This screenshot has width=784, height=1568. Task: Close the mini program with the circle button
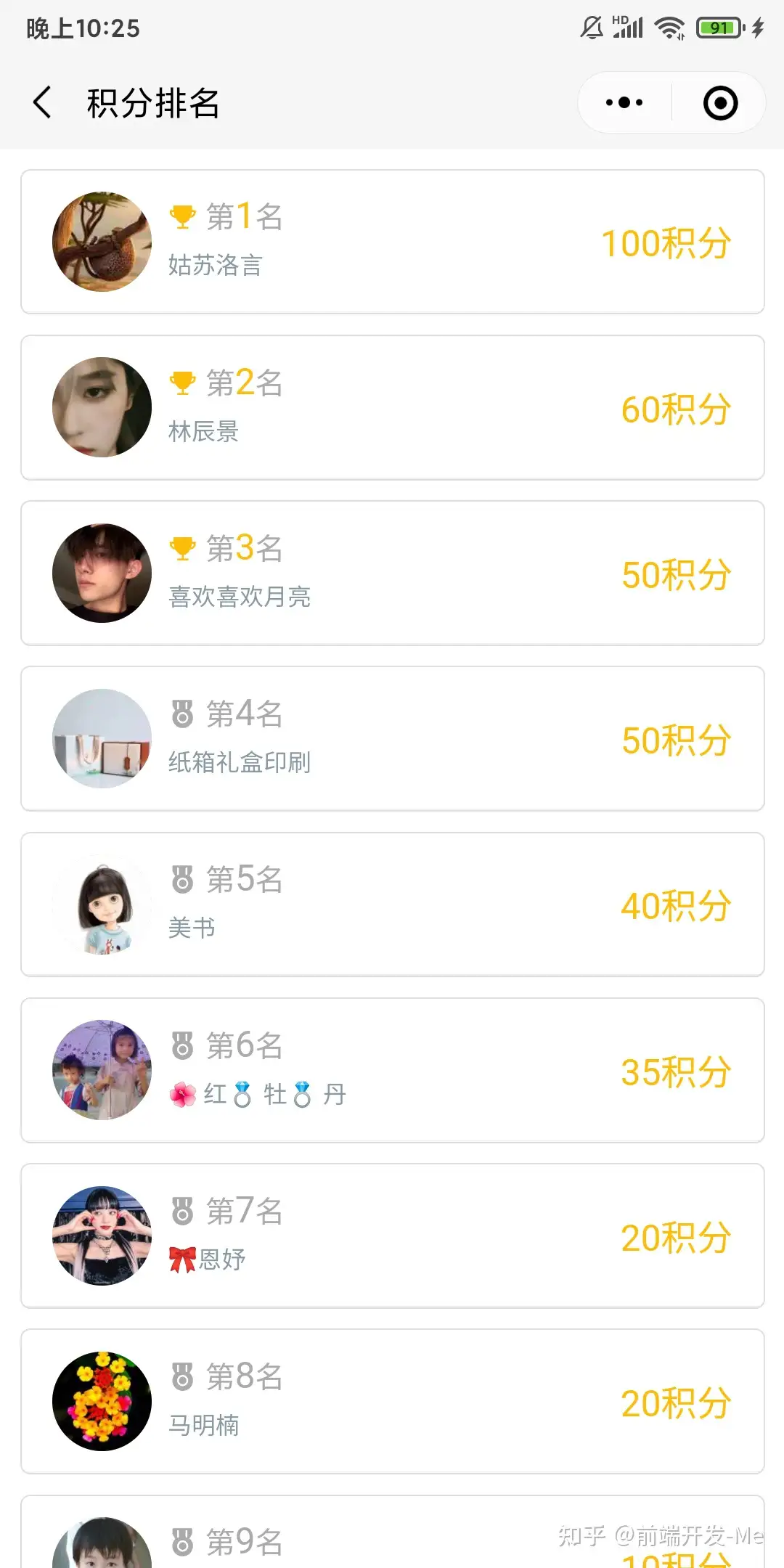(720, 102)
